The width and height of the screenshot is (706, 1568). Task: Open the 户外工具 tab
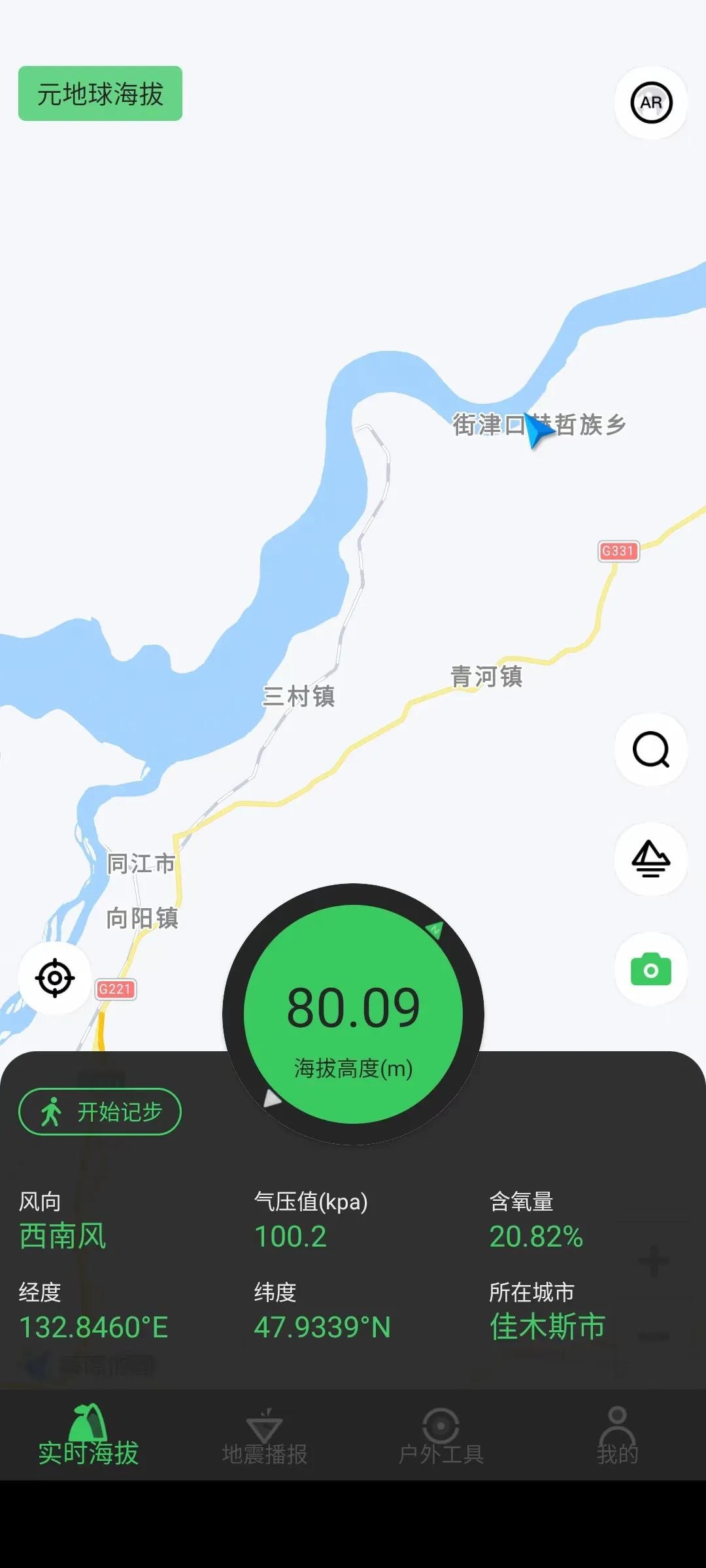tap(441, 1436)
